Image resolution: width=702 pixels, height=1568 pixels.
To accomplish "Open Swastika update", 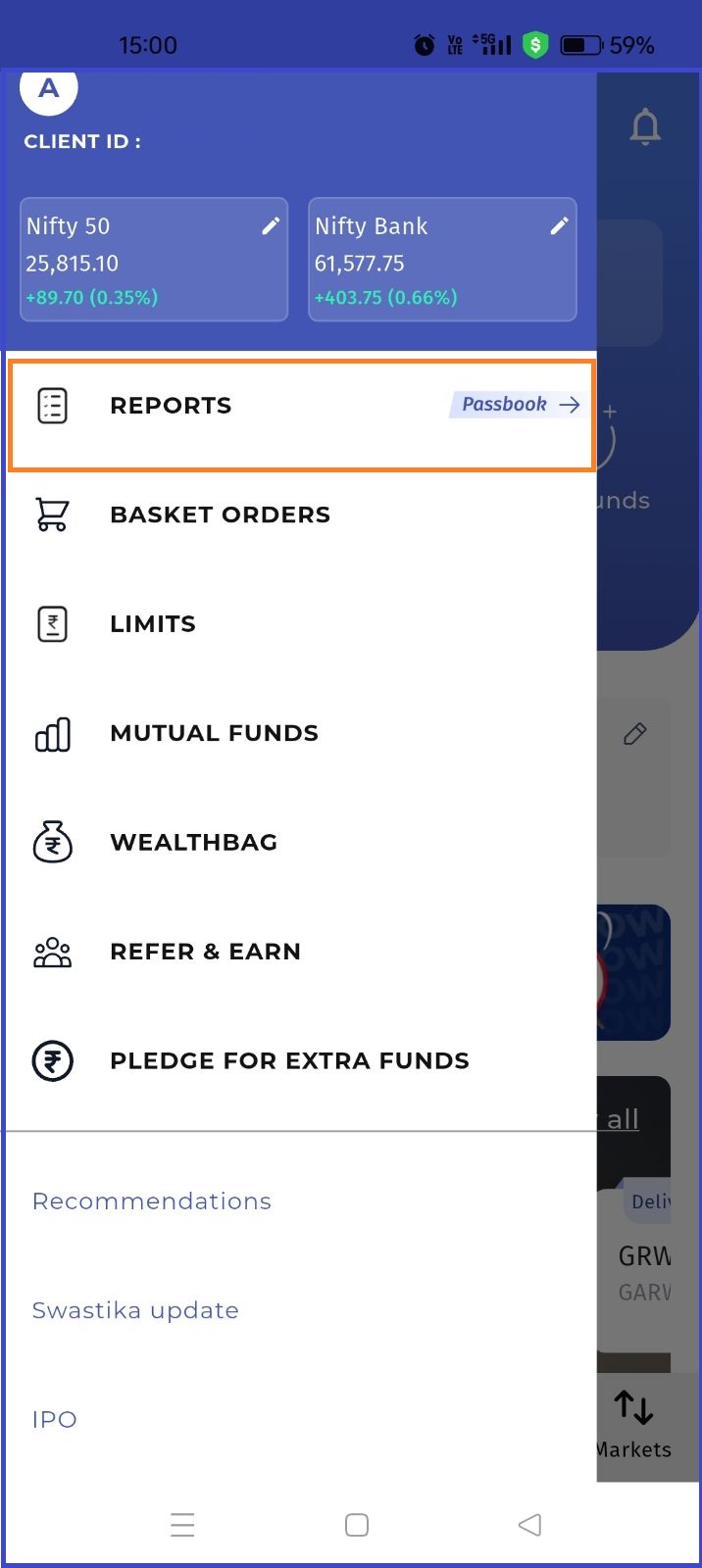I will [135, 1310].
